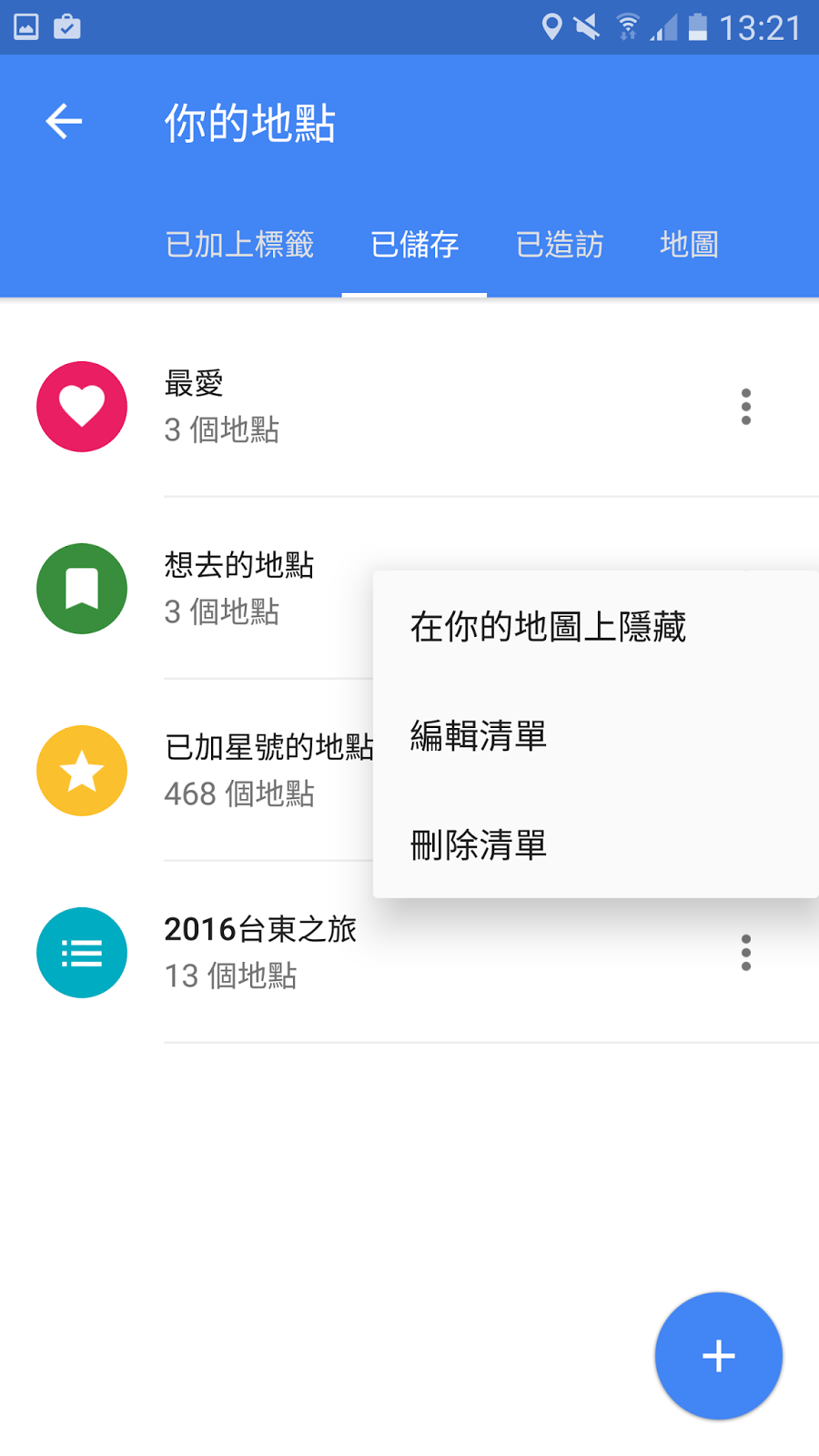The image size is (819, 1456).
Task: Open the 已加星號的地點 list
Action: tap(255, 770)
